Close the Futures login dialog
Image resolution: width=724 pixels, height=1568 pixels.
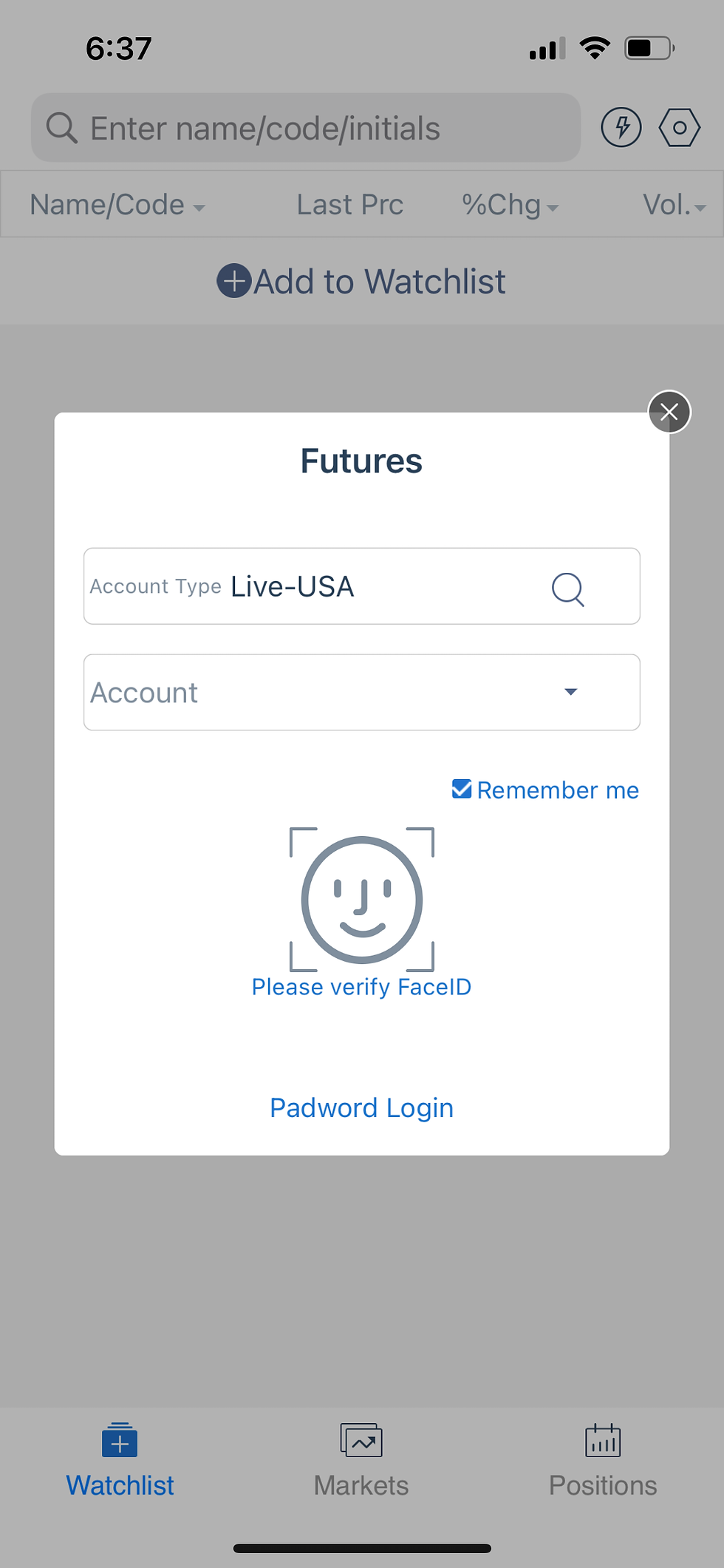coord(669,412)
